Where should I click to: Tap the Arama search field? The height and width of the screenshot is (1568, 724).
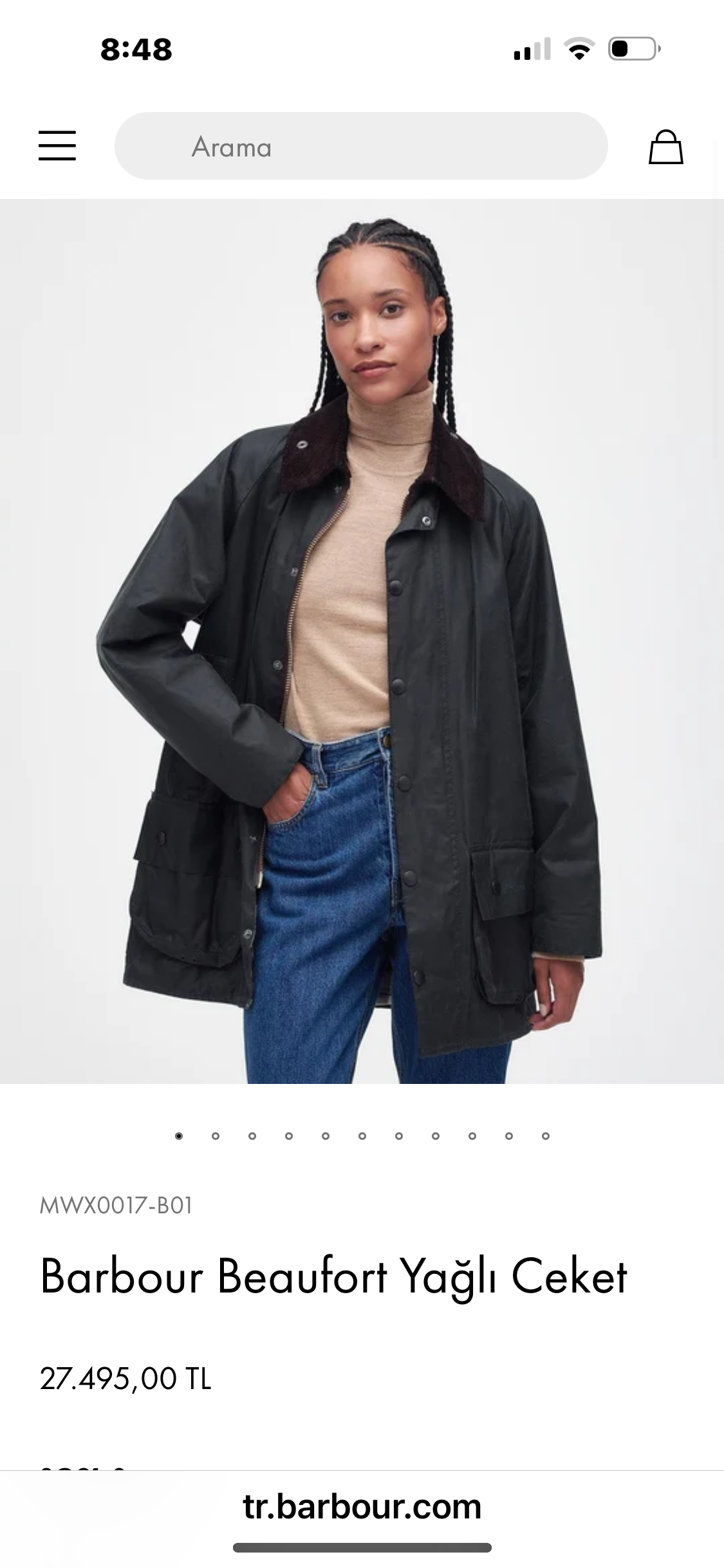click(360, 146)
